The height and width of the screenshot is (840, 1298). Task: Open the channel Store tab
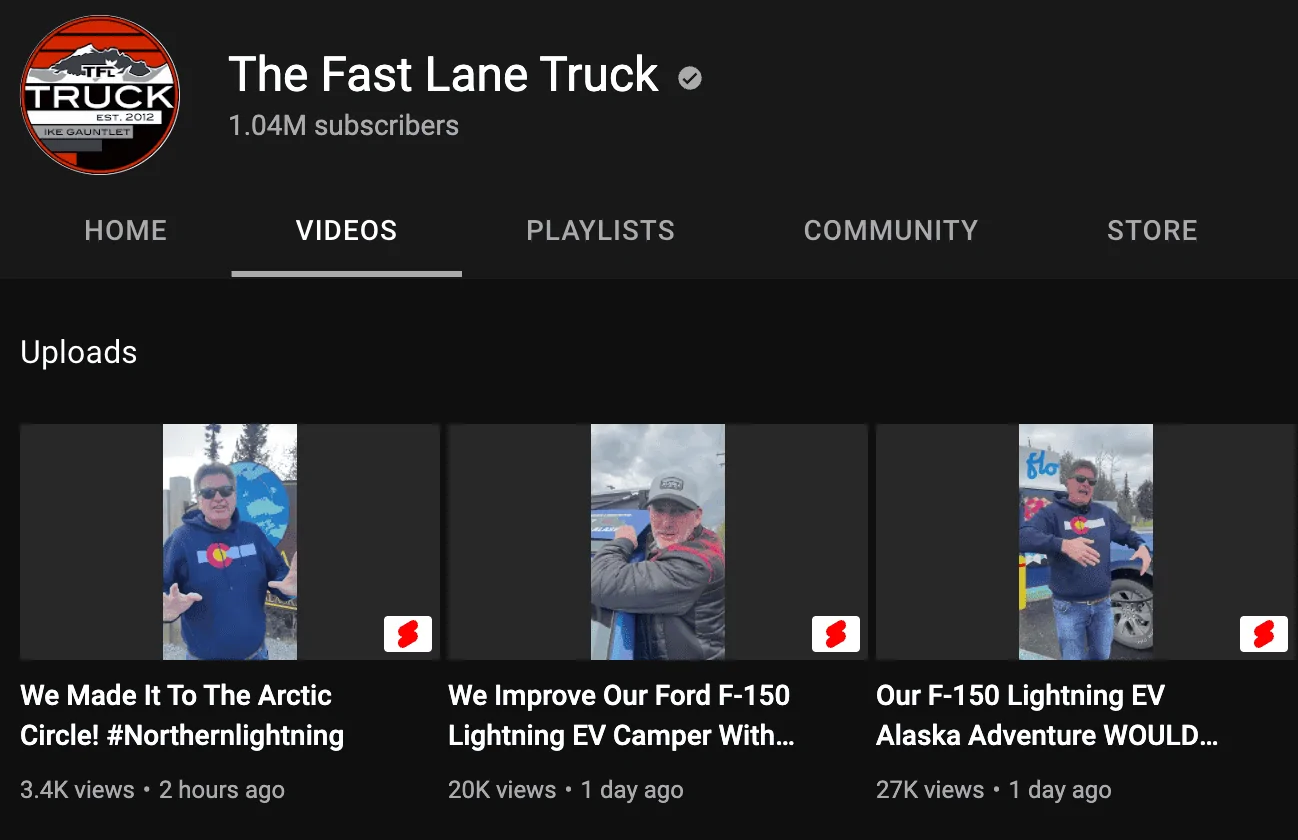[1151, 231]
